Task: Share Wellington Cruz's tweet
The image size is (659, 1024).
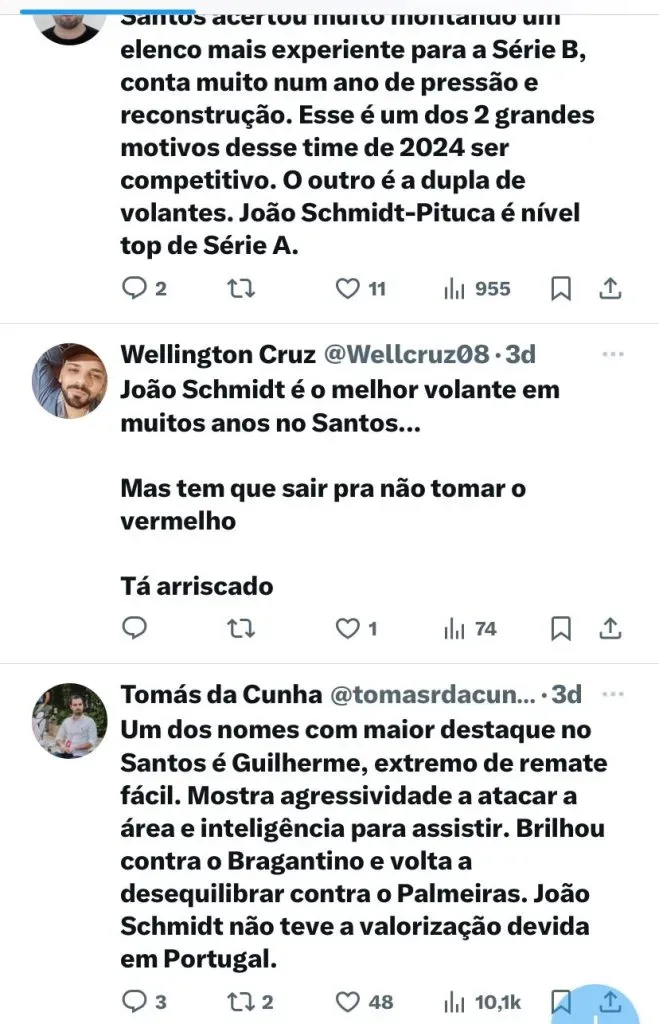Action: [610, 628]
